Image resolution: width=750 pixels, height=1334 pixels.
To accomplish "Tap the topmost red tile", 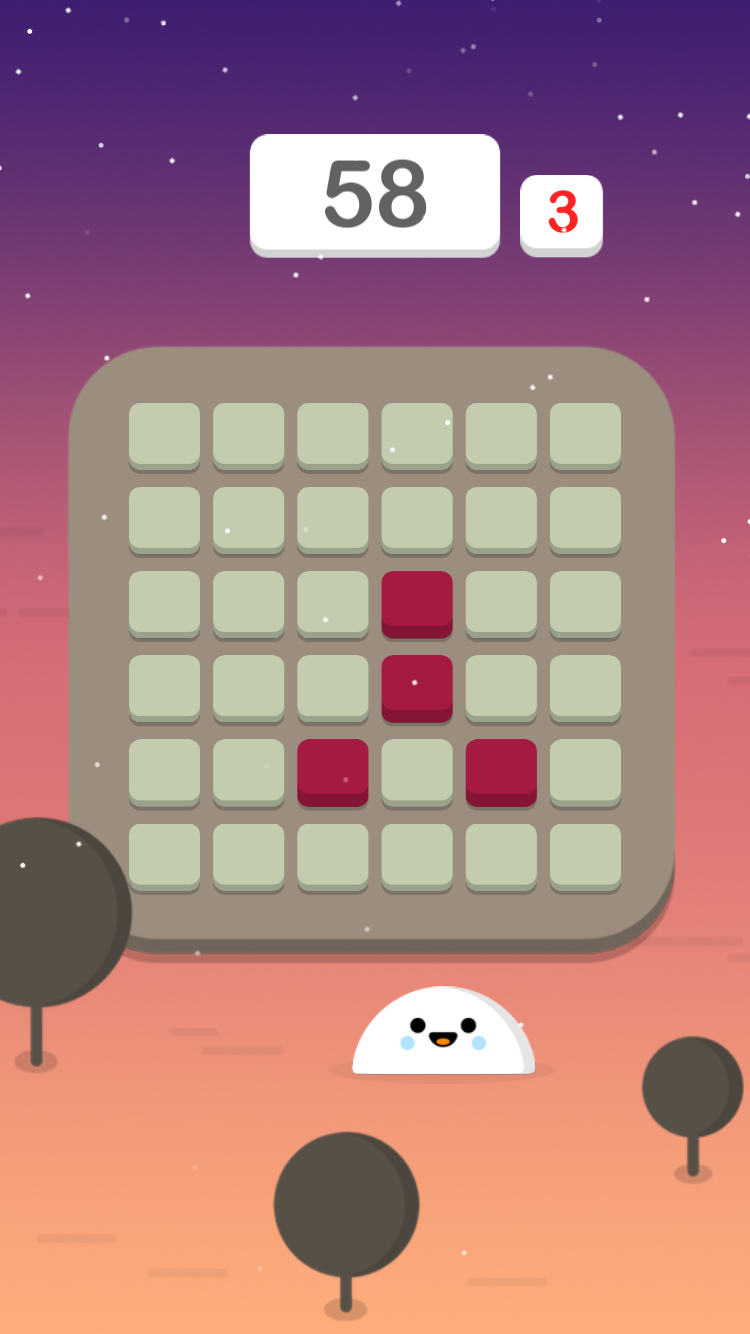I will [x=417, y=602].
